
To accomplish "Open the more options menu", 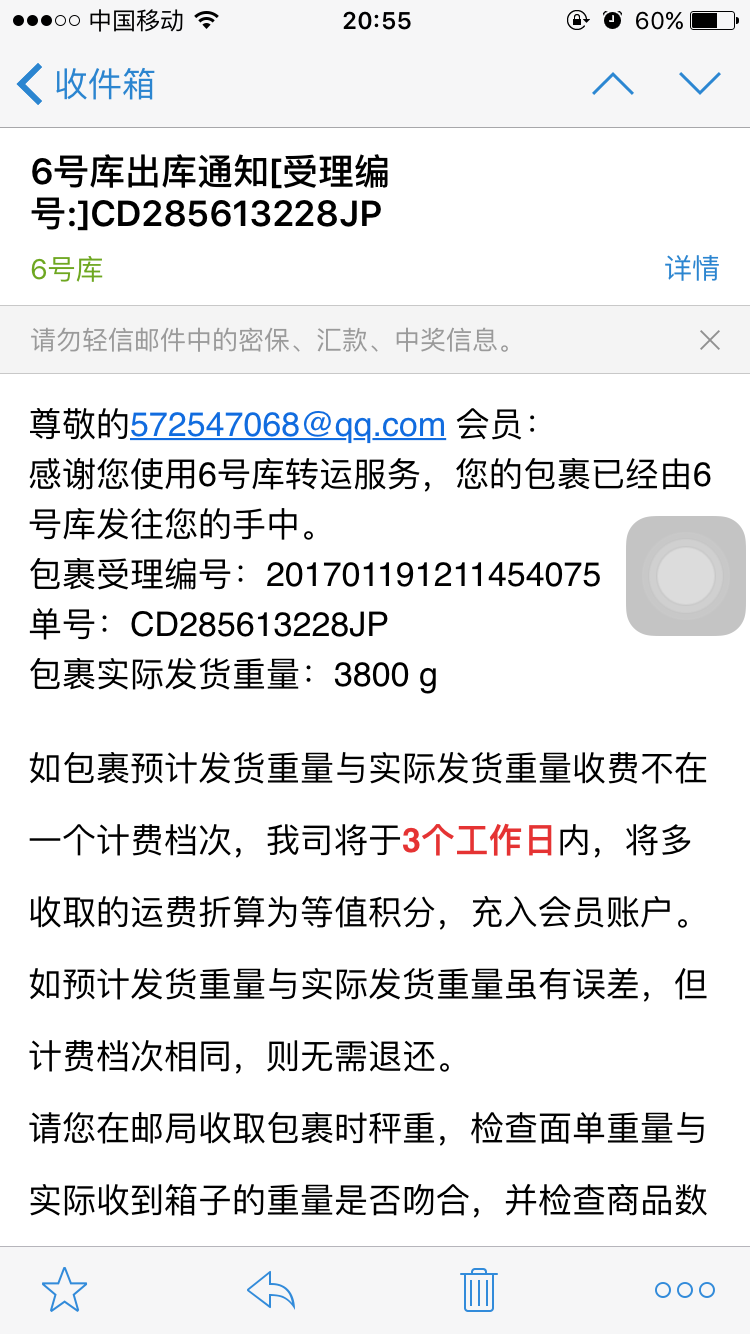I will coord(685,1290).
